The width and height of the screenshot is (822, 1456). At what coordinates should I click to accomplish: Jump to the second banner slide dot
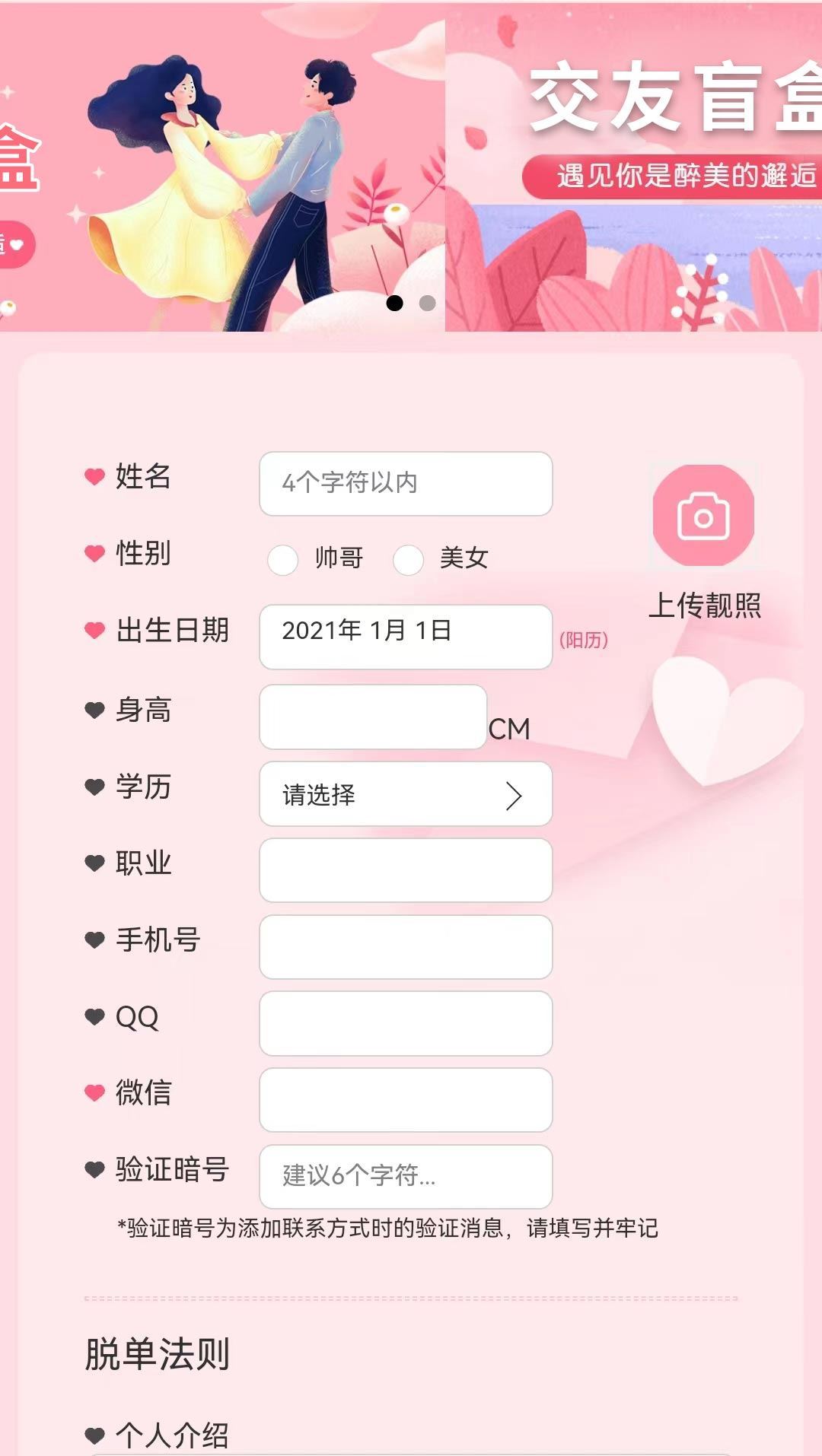[x=428, y=303]
